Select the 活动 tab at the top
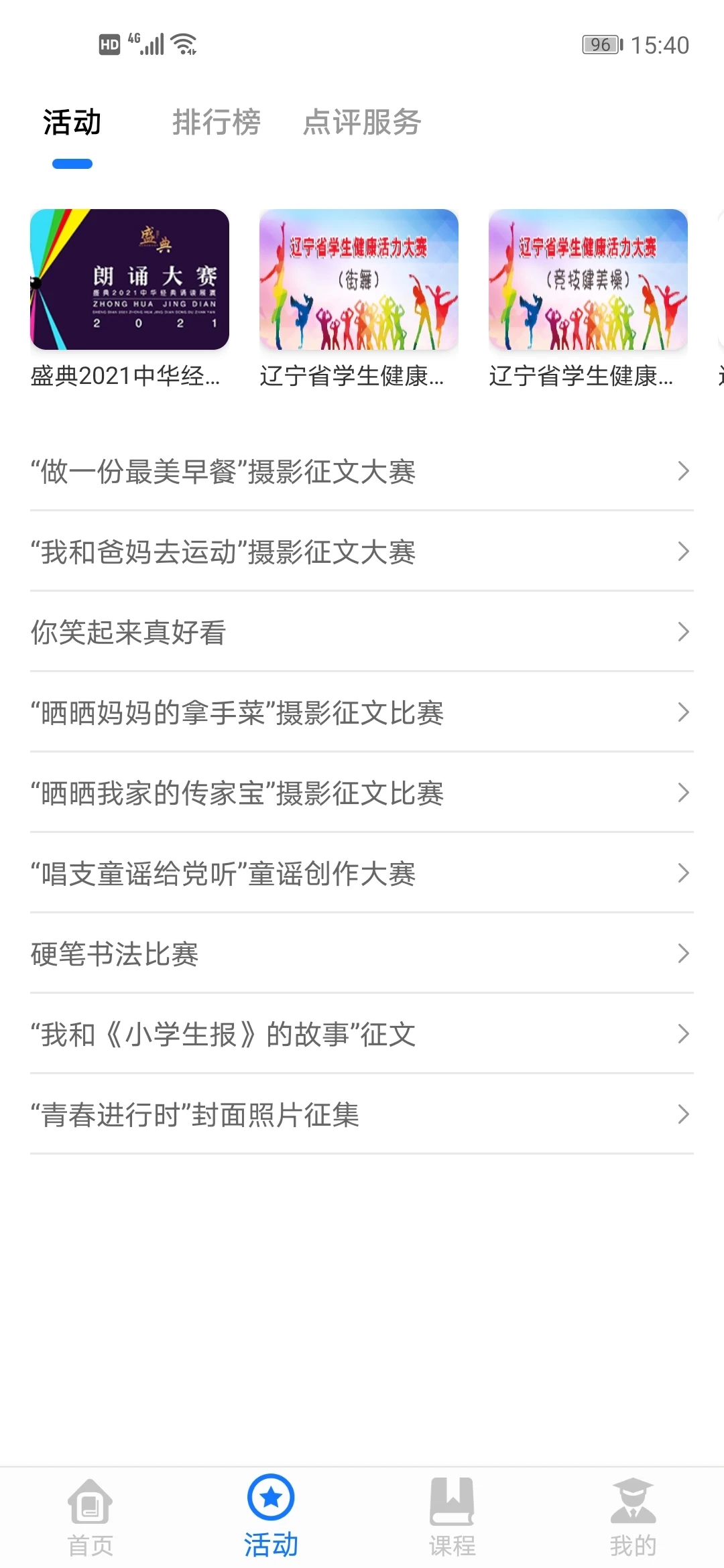The image size is (724, 1568). (72, 122)
